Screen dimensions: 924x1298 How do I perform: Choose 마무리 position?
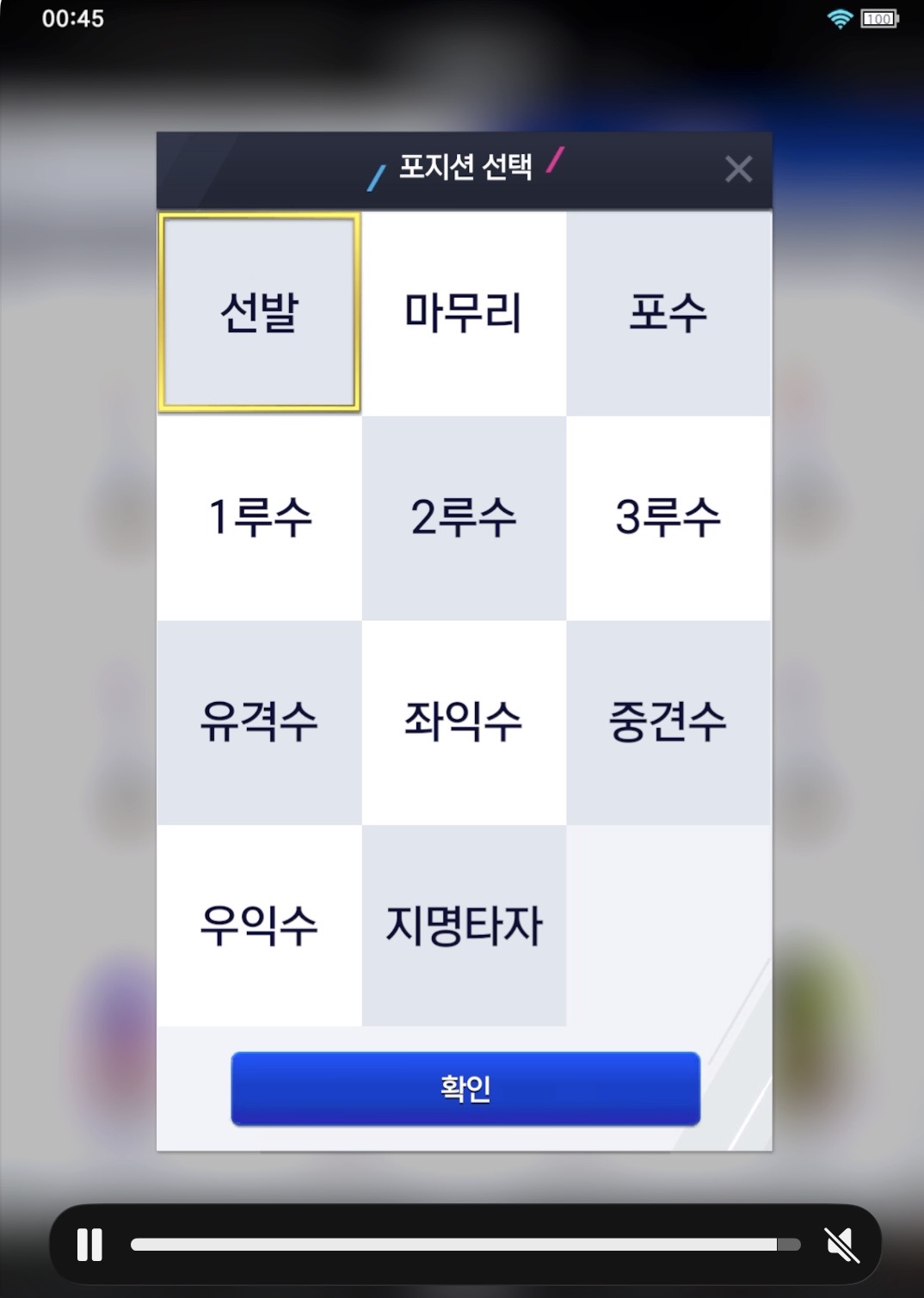click(464, 312)
